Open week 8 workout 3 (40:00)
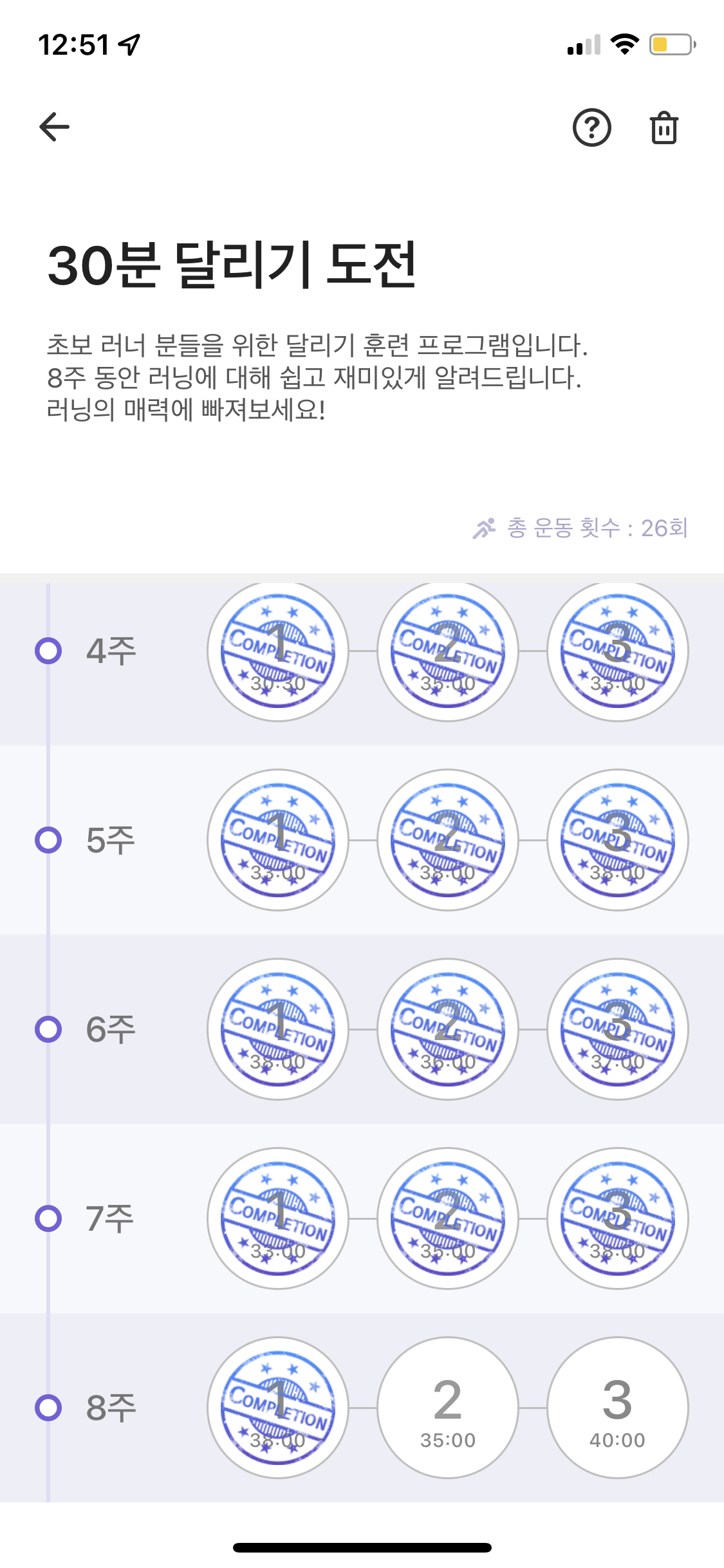Screen dimensions: 724x1568 [x=617, y=1408]
